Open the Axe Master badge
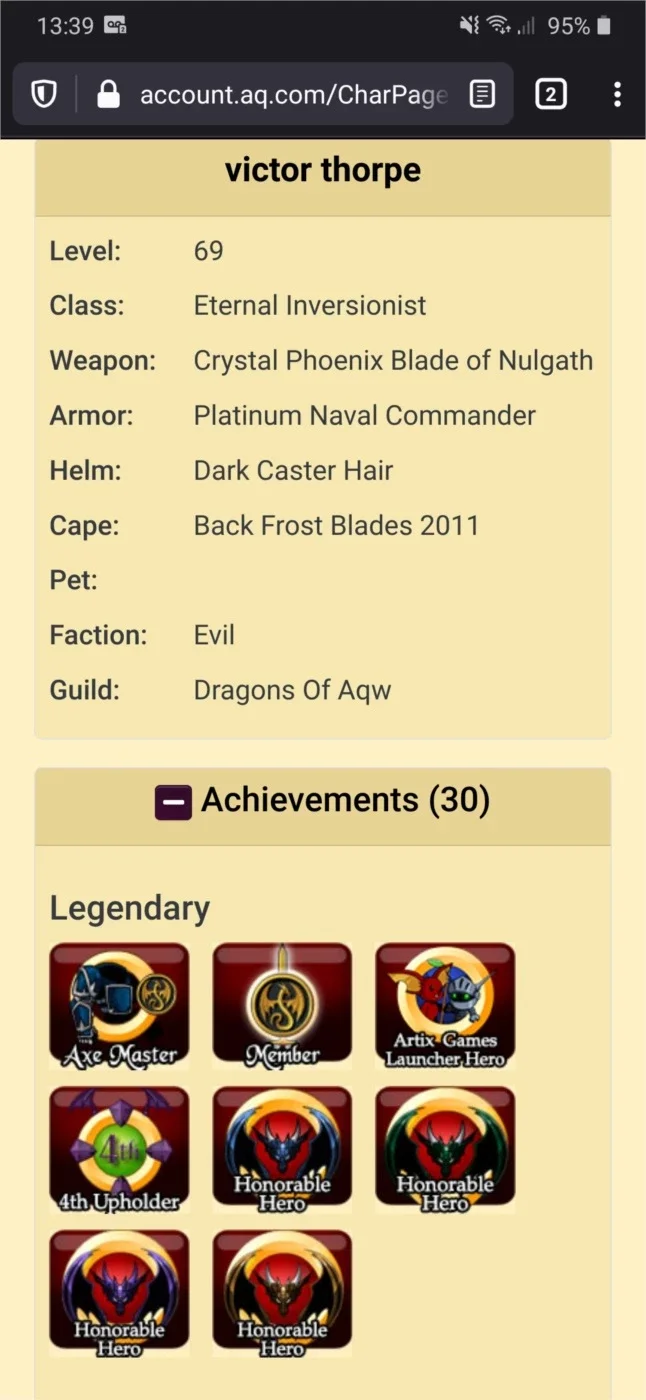 pyautogui.click(x=119, y=1006)
